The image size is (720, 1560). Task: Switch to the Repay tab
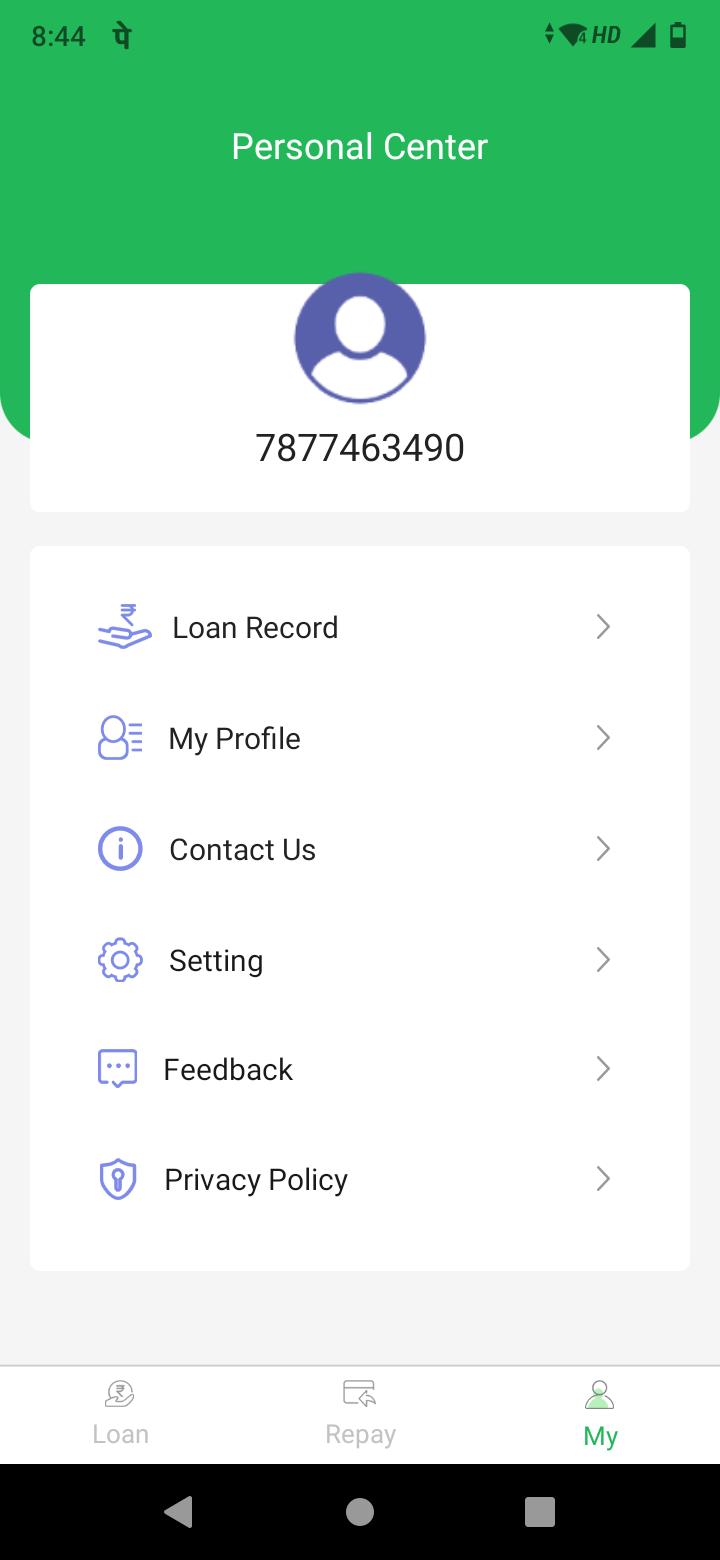click(360, 1413)
